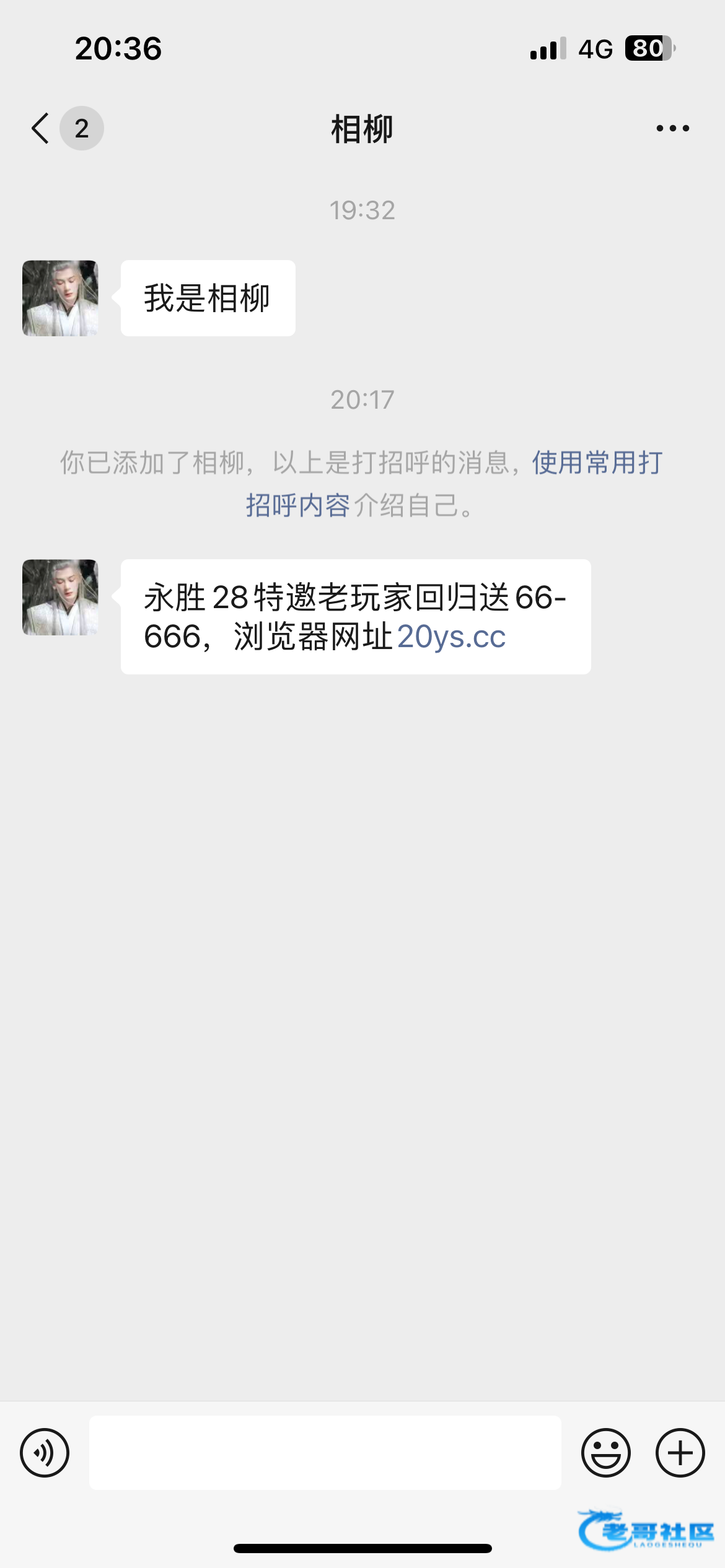Open the three-dot chat options menu
The image size is (725, 1568).
click(672, 128)
